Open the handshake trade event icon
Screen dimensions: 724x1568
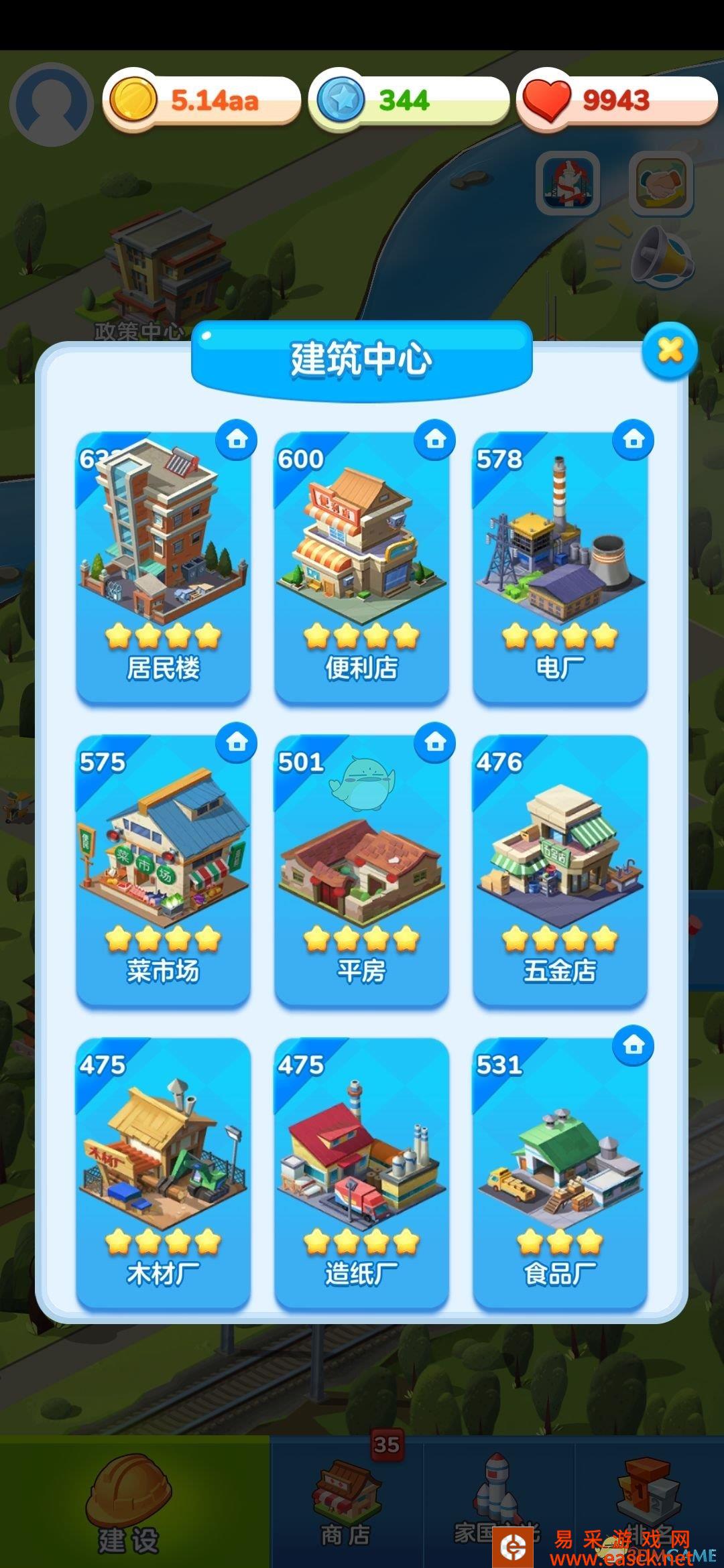click(660, 182)
